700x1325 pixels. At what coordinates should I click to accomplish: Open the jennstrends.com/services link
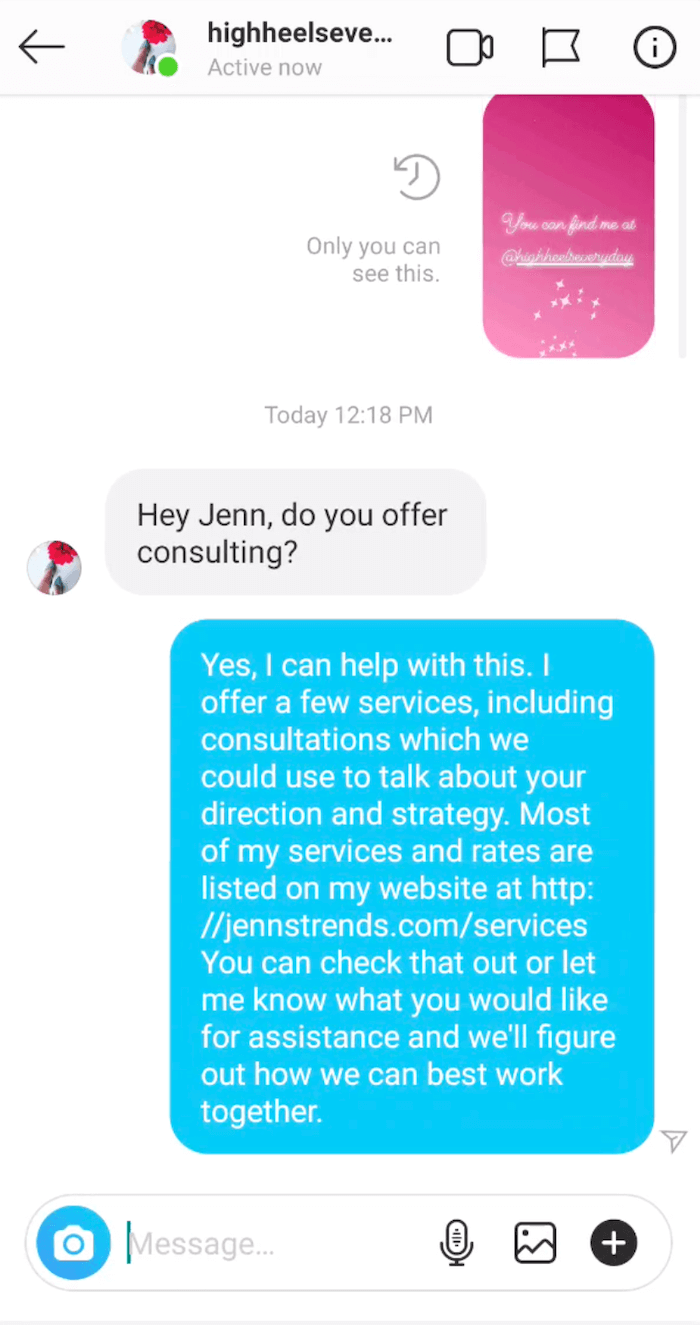click(x=400, y=925)
